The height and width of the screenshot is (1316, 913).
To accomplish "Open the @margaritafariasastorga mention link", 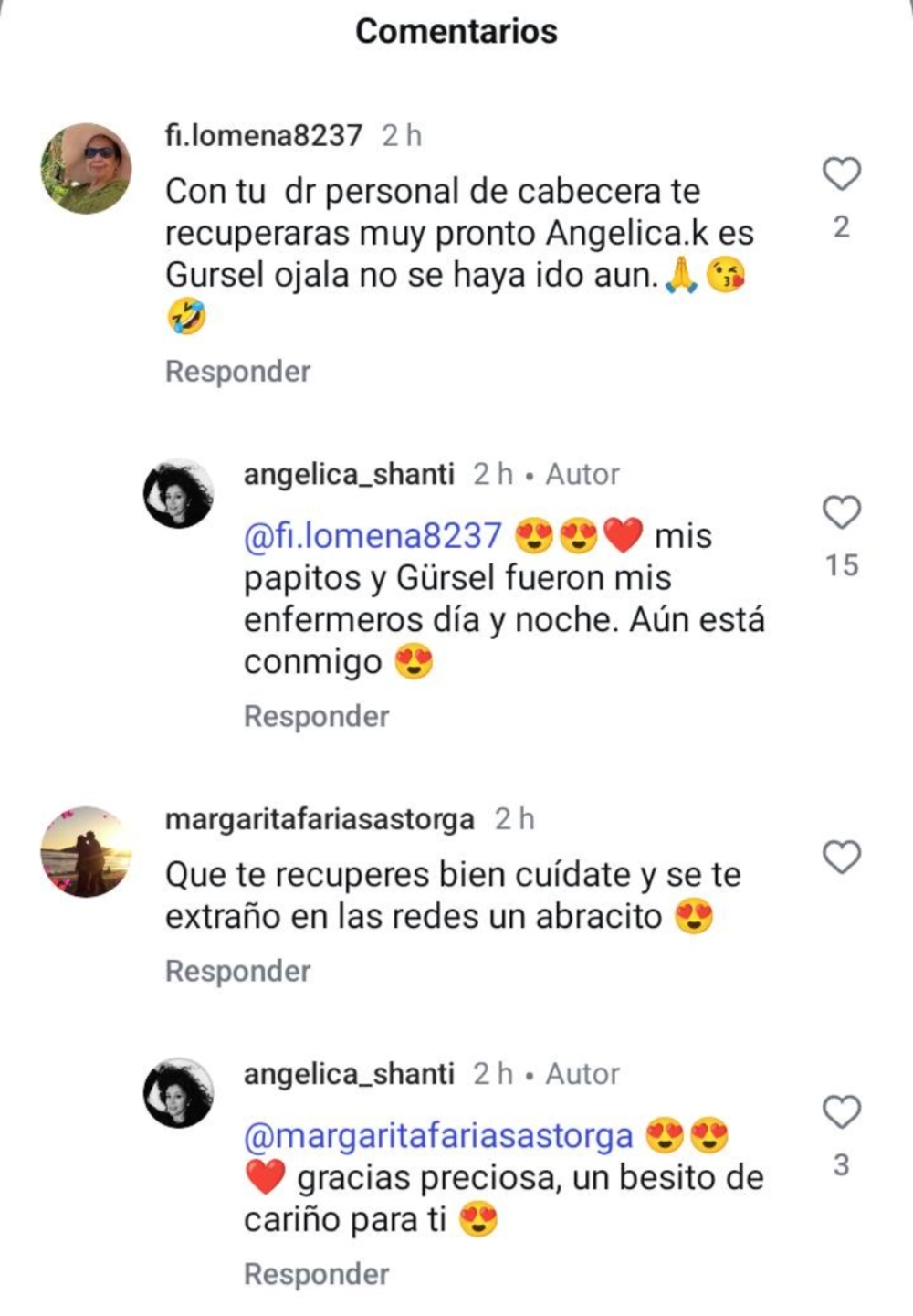I will (x=438, y=1136).
